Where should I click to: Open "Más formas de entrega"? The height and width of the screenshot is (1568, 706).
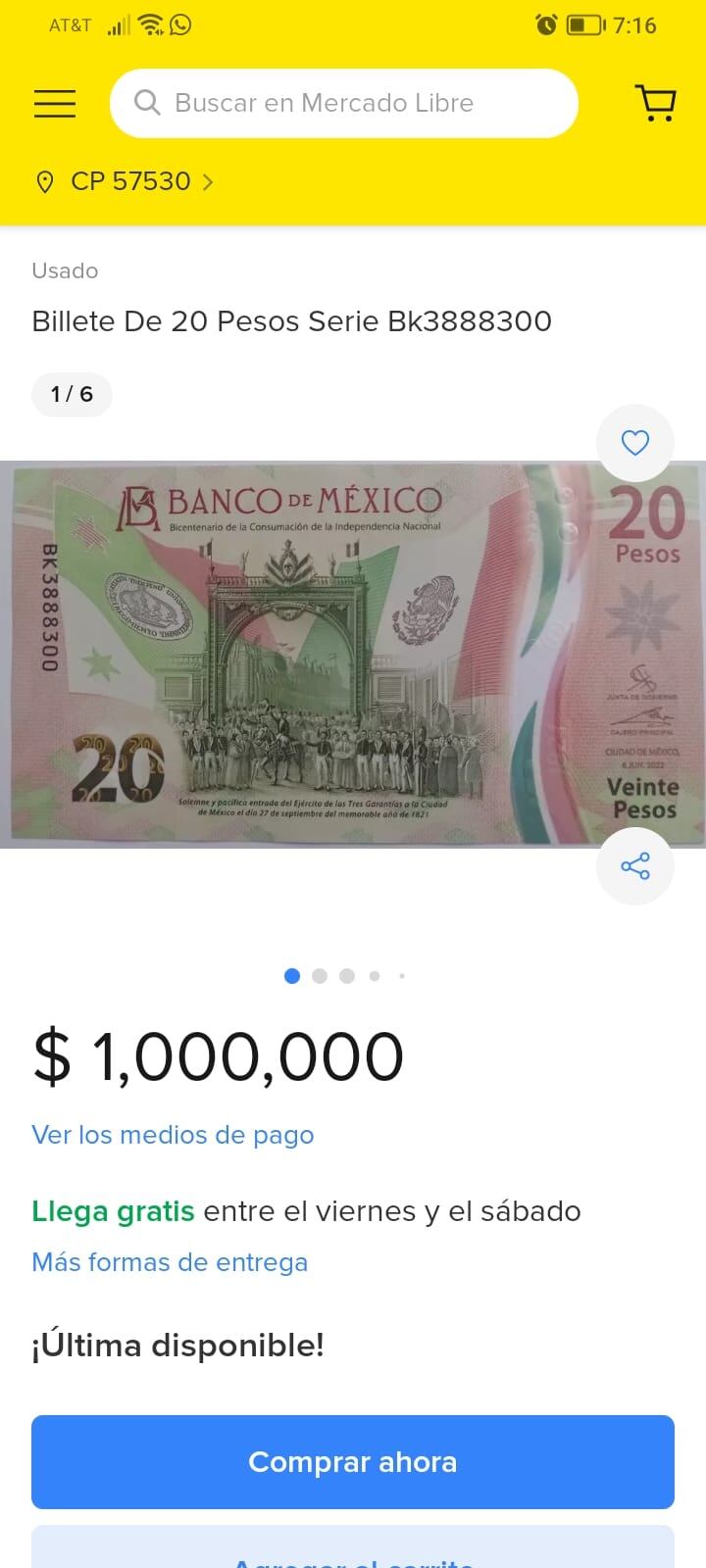[169, 1262]
